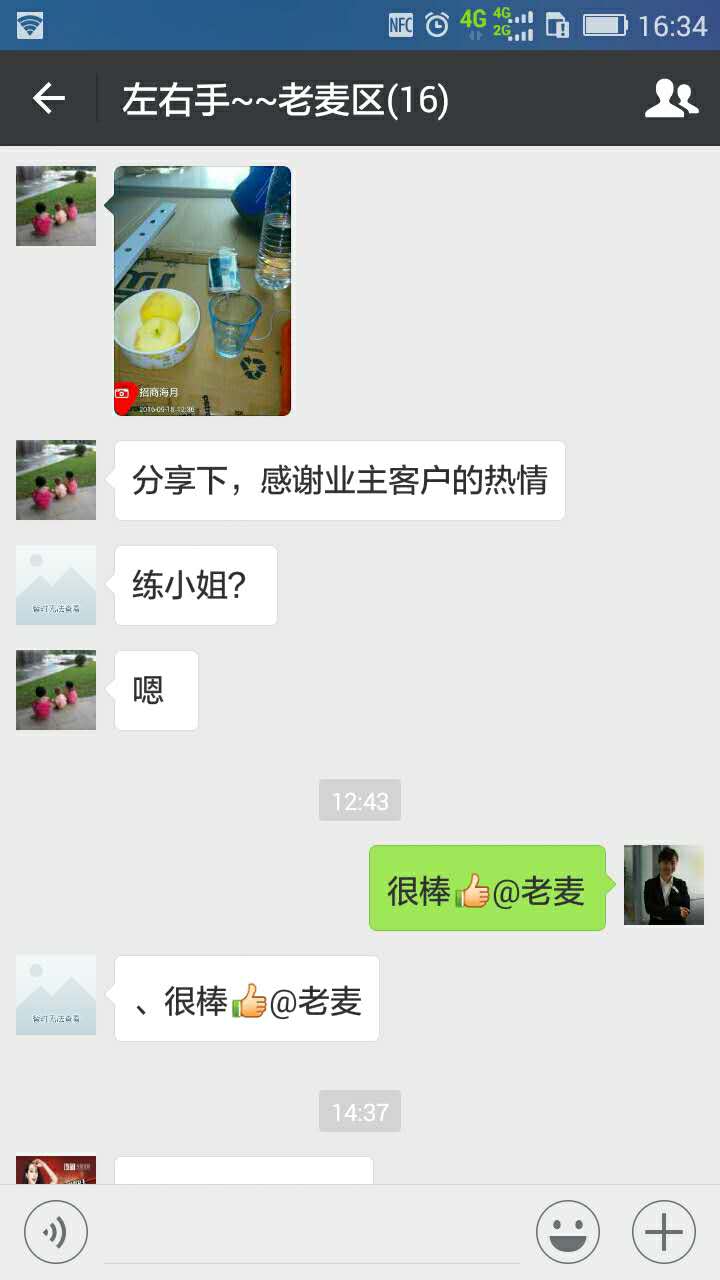
Task: Tap the NFC icon in the status bar
Action: coord(399,25)
